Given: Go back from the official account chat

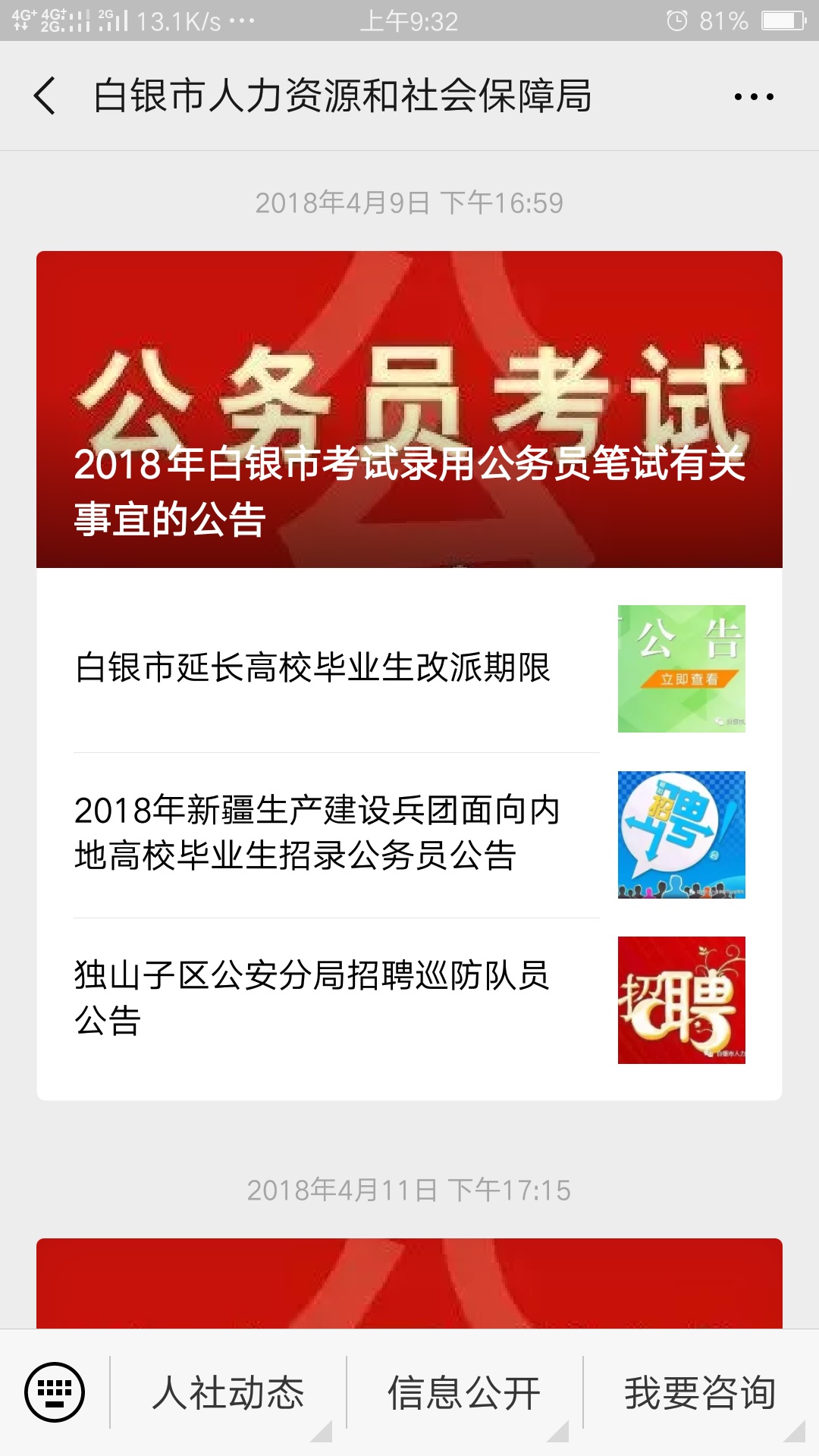Looking at the screenshot, I should 45,96.
